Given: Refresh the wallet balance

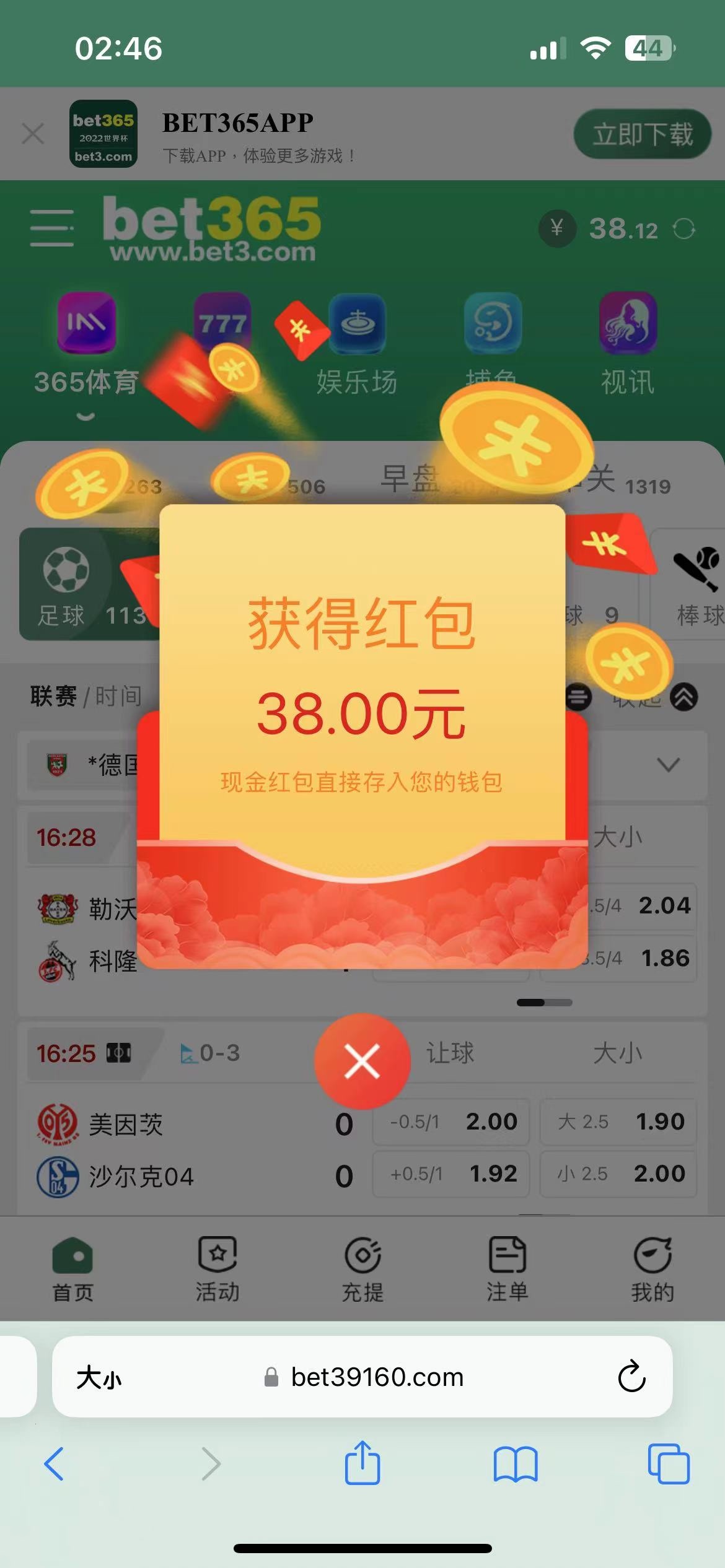Looking at the screenshot, I should click(x=684, y=229).
